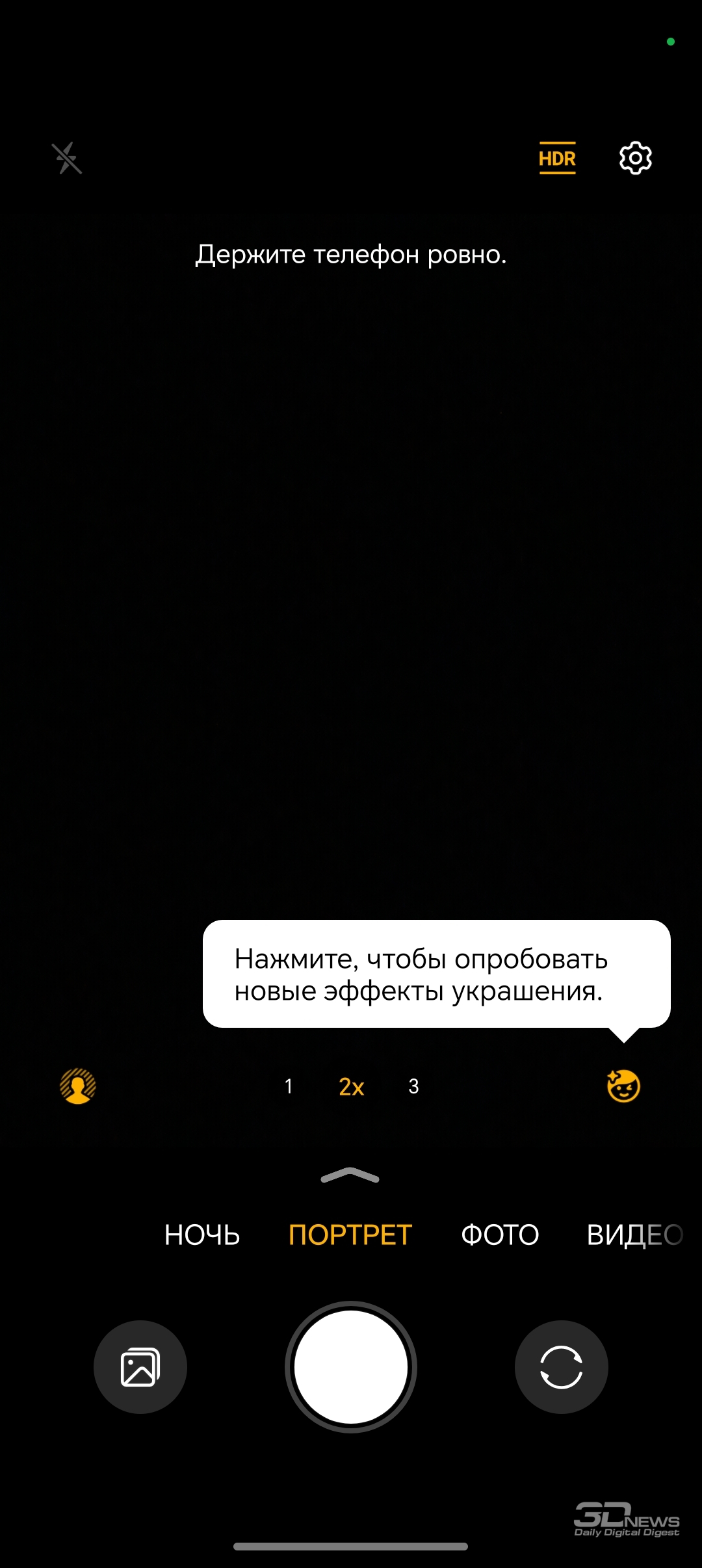Toggle the flash icon
Image resolution: width=702 pixels, height=1568 pixels.
tap(67, 158)
